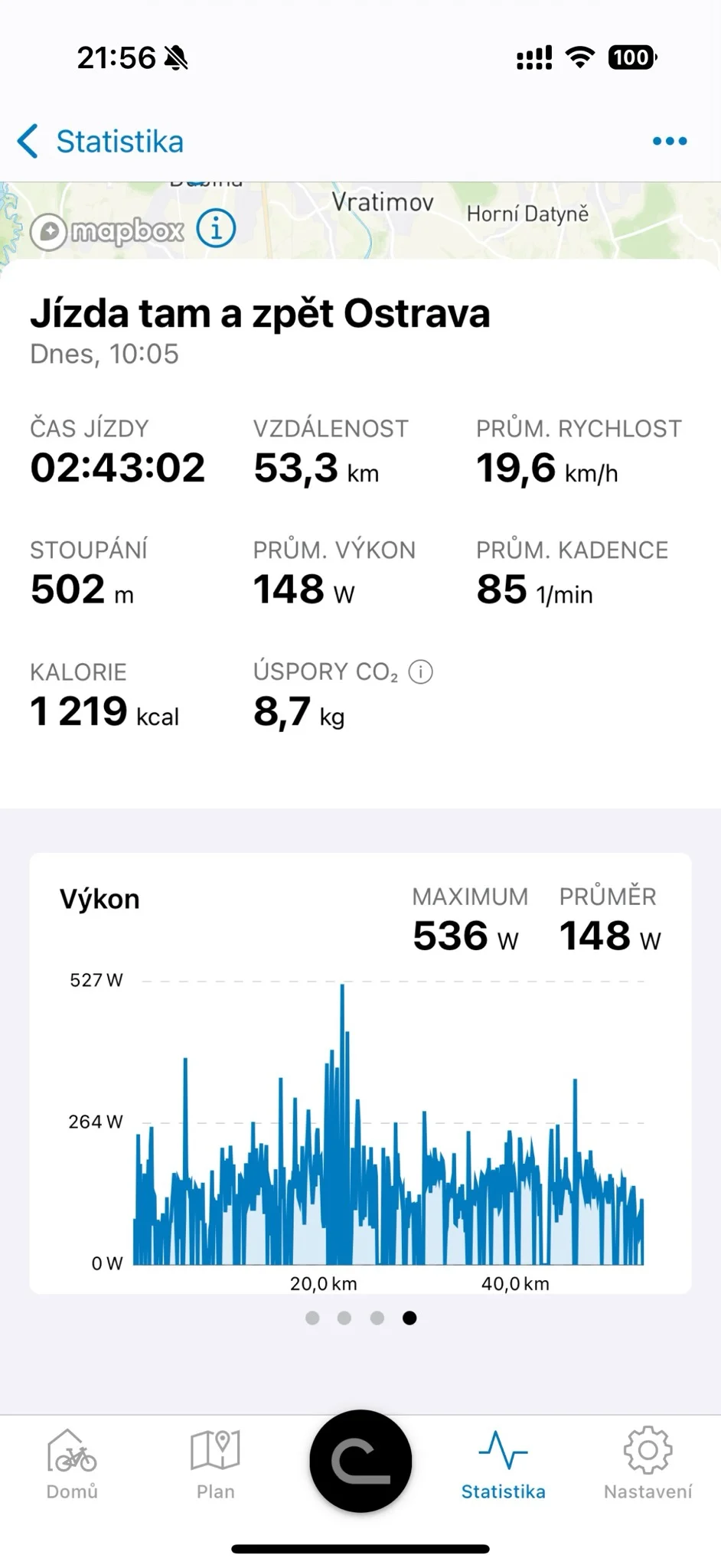
Task: Go back to Statistika
Action: [100, 142]
